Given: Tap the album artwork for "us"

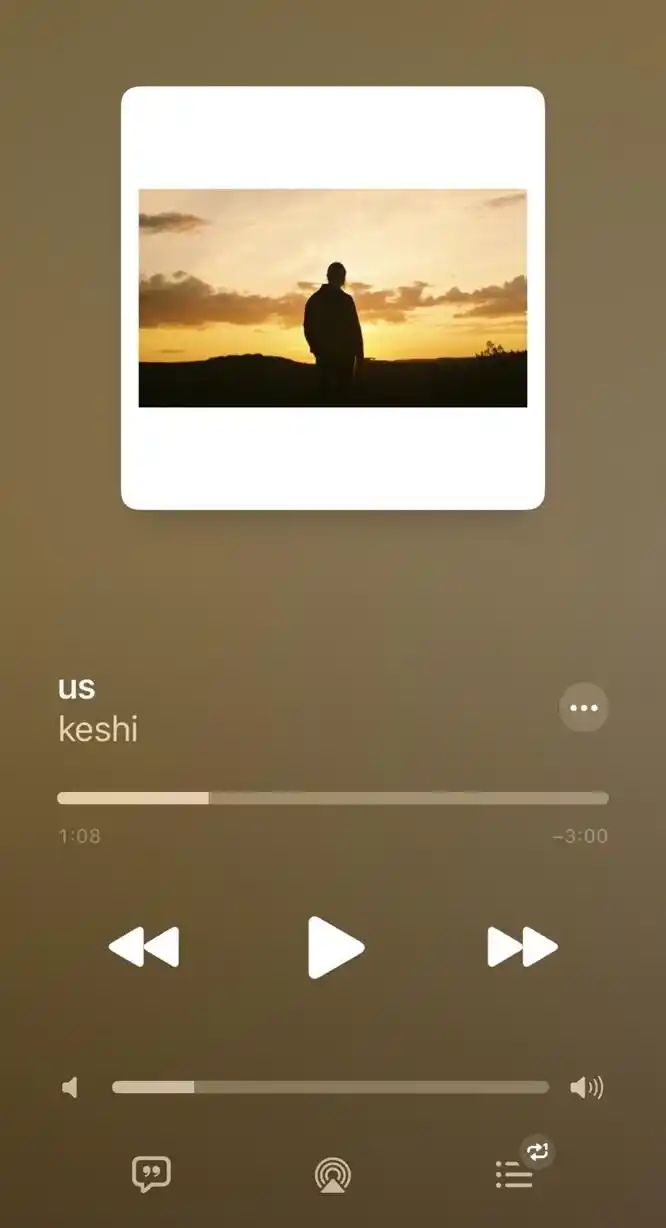Looking at the screenshot, I should [333, 298].
